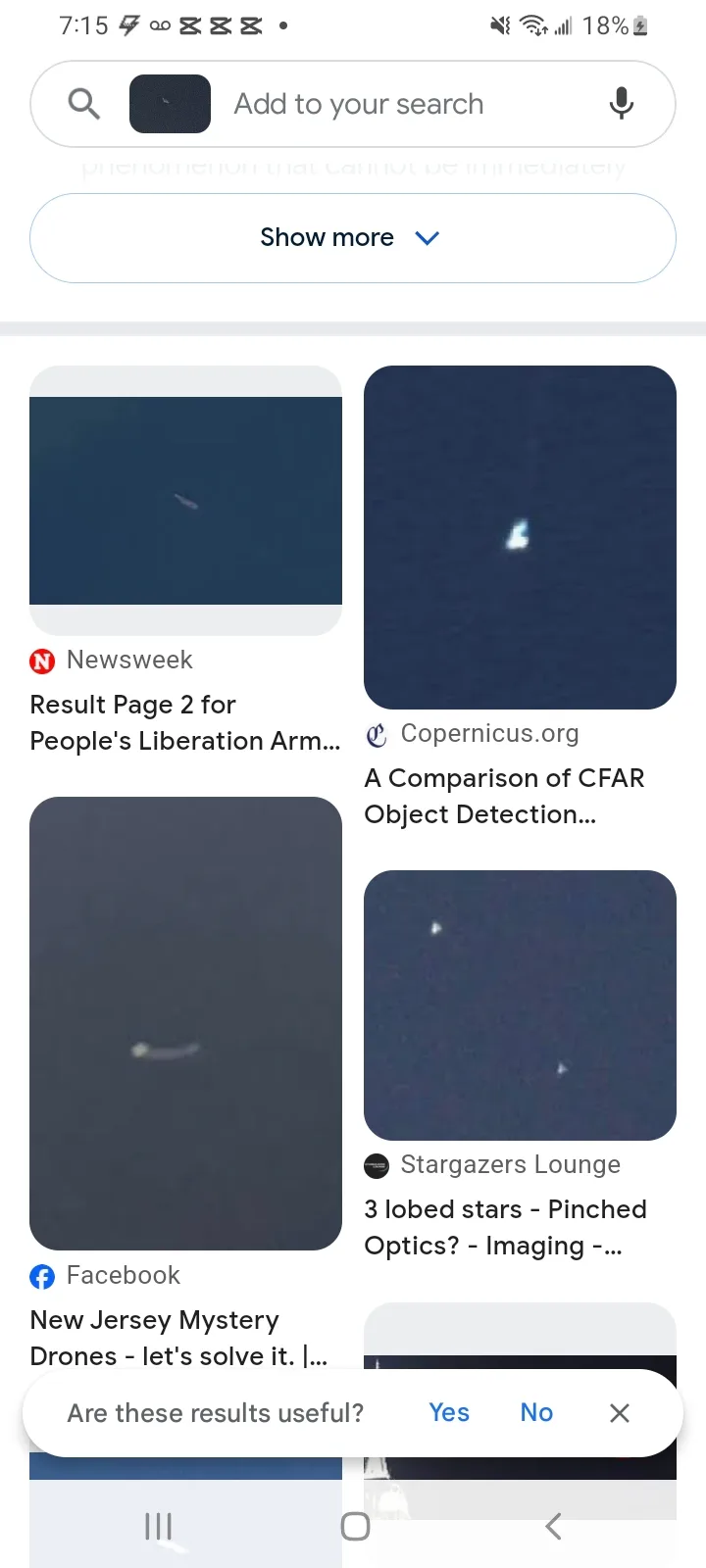This screenshot has height=1568, width=706.
Task: Open the Stargazers Lounge lobed stars result
Action: click(520, 1005)
